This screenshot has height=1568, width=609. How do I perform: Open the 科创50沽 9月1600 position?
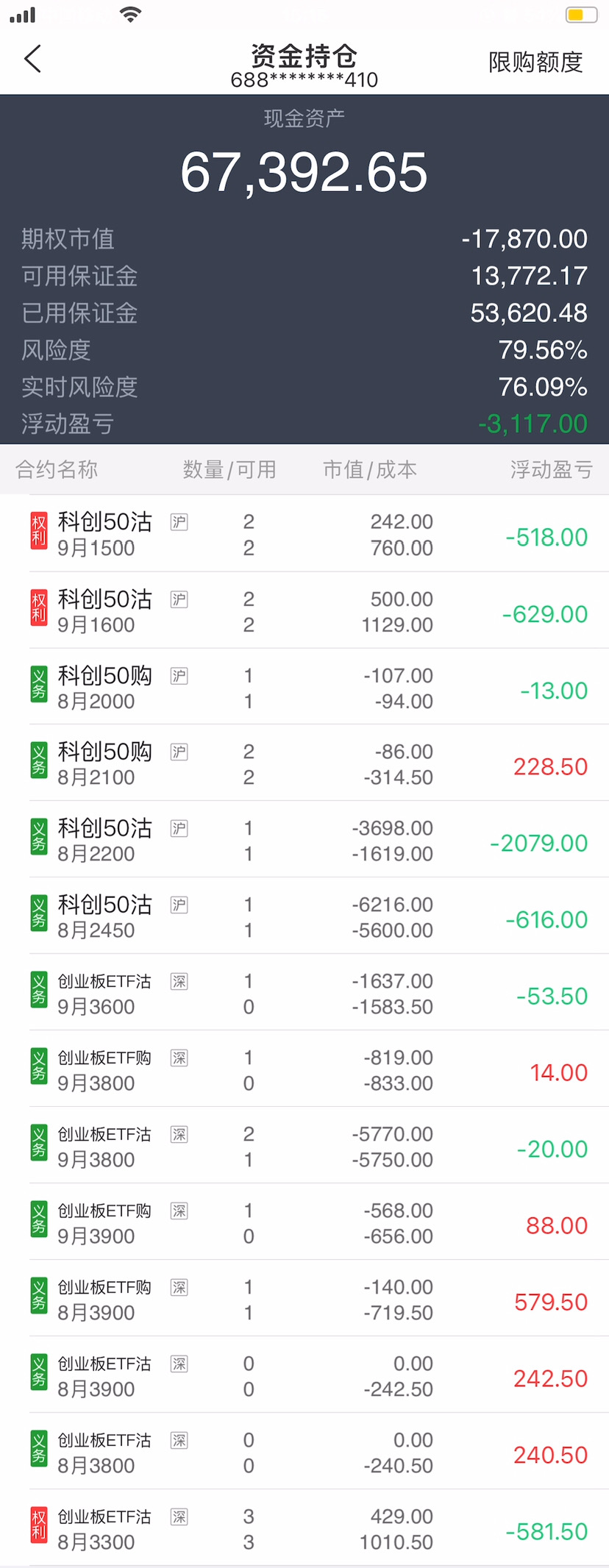304,610
